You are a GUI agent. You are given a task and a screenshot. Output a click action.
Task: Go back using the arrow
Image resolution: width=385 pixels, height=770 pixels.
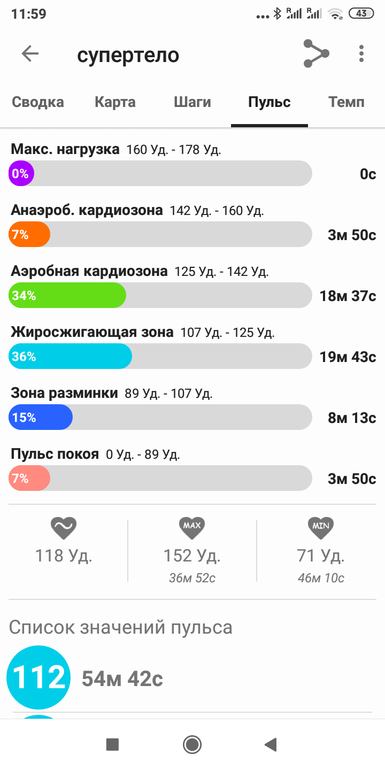pyautogui.click(x=30, y=54)
